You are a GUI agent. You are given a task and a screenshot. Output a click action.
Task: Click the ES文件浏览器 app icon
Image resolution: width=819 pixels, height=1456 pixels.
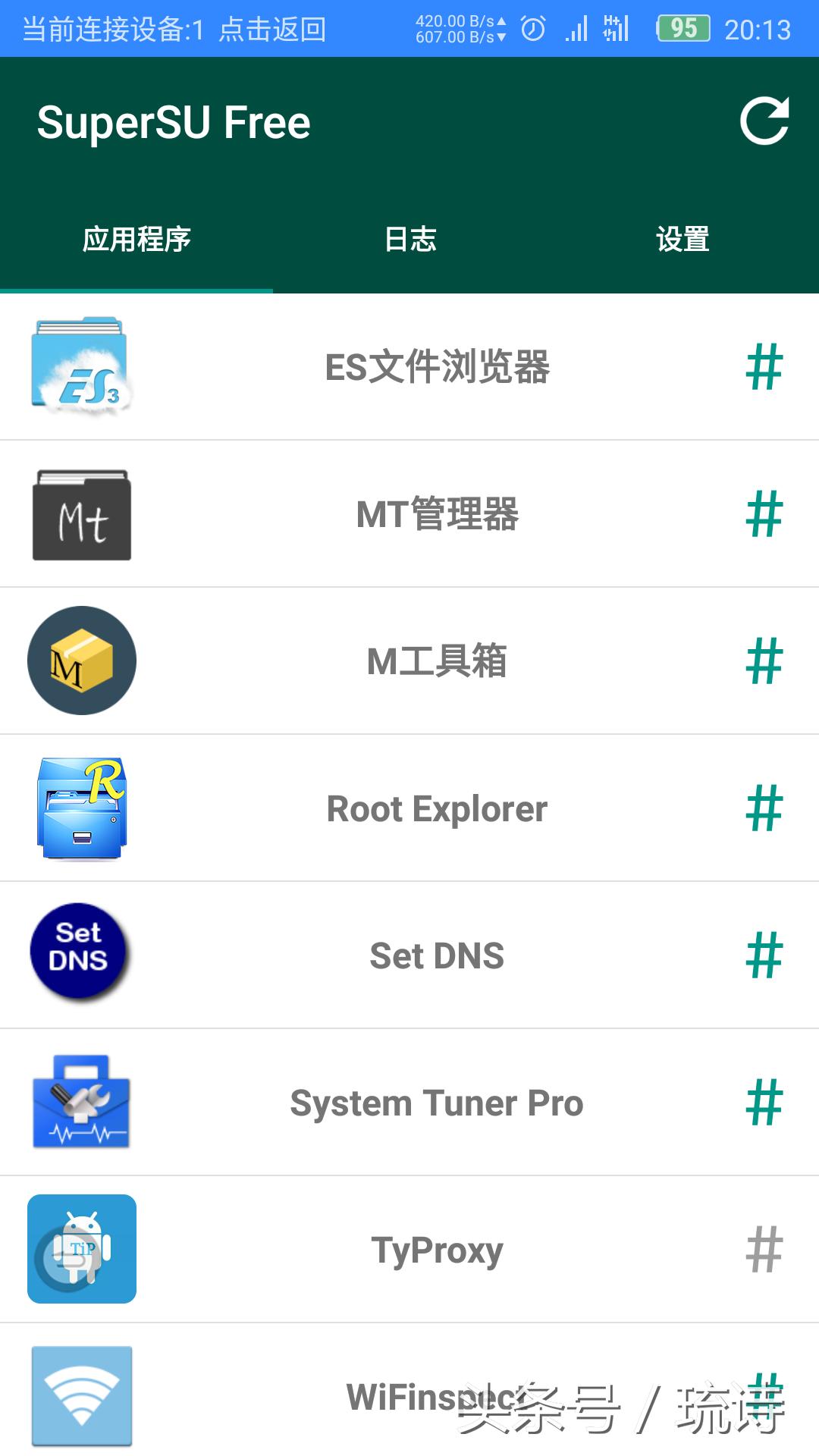pos(81,367)
